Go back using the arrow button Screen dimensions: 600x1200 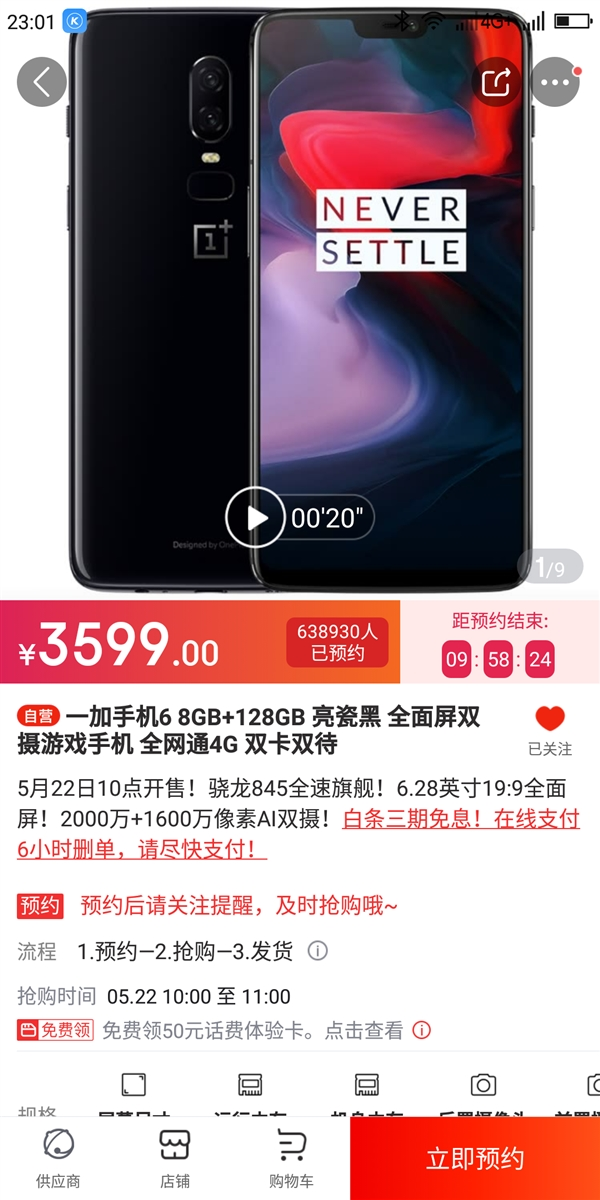42,82
